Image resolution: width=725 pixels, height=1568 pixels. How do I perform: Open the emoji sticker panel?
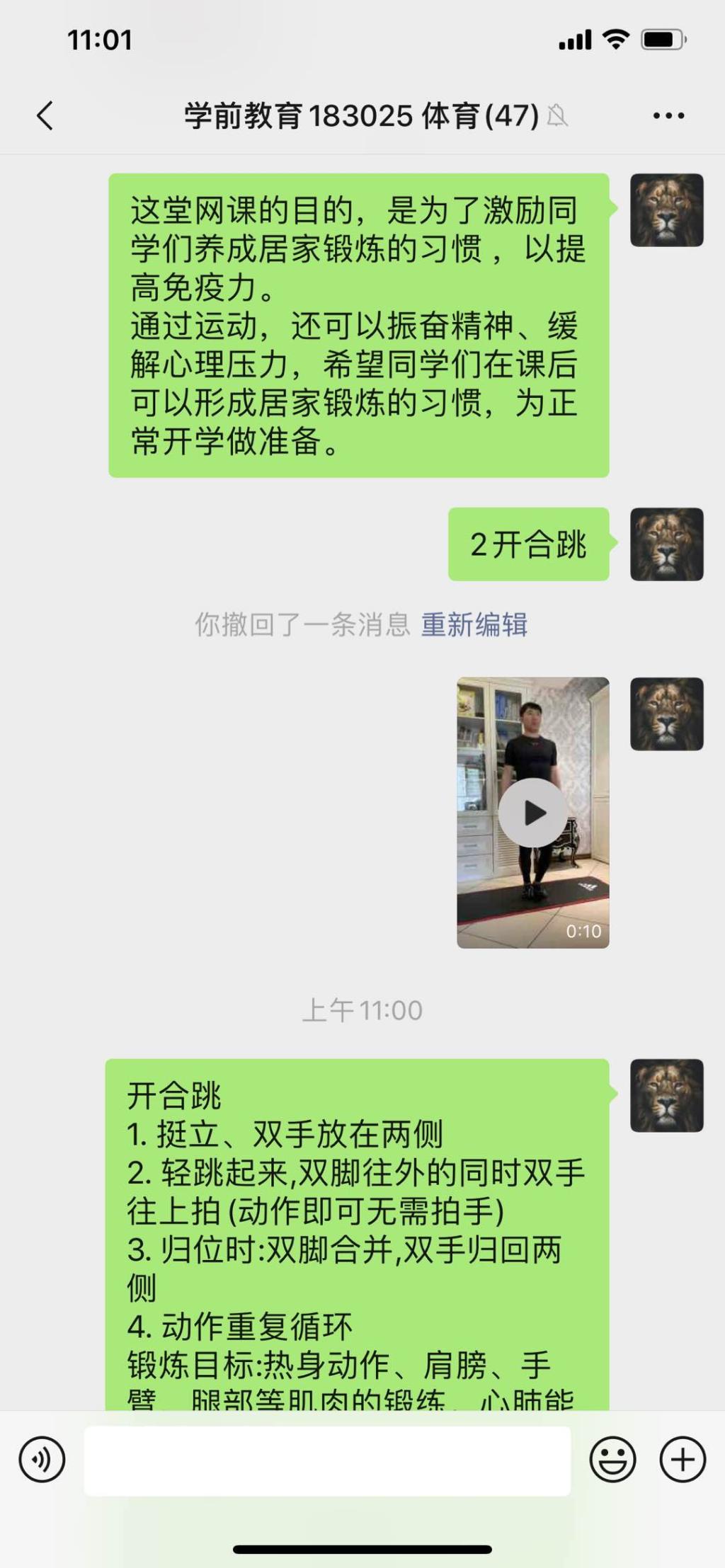pos(612,1460)
